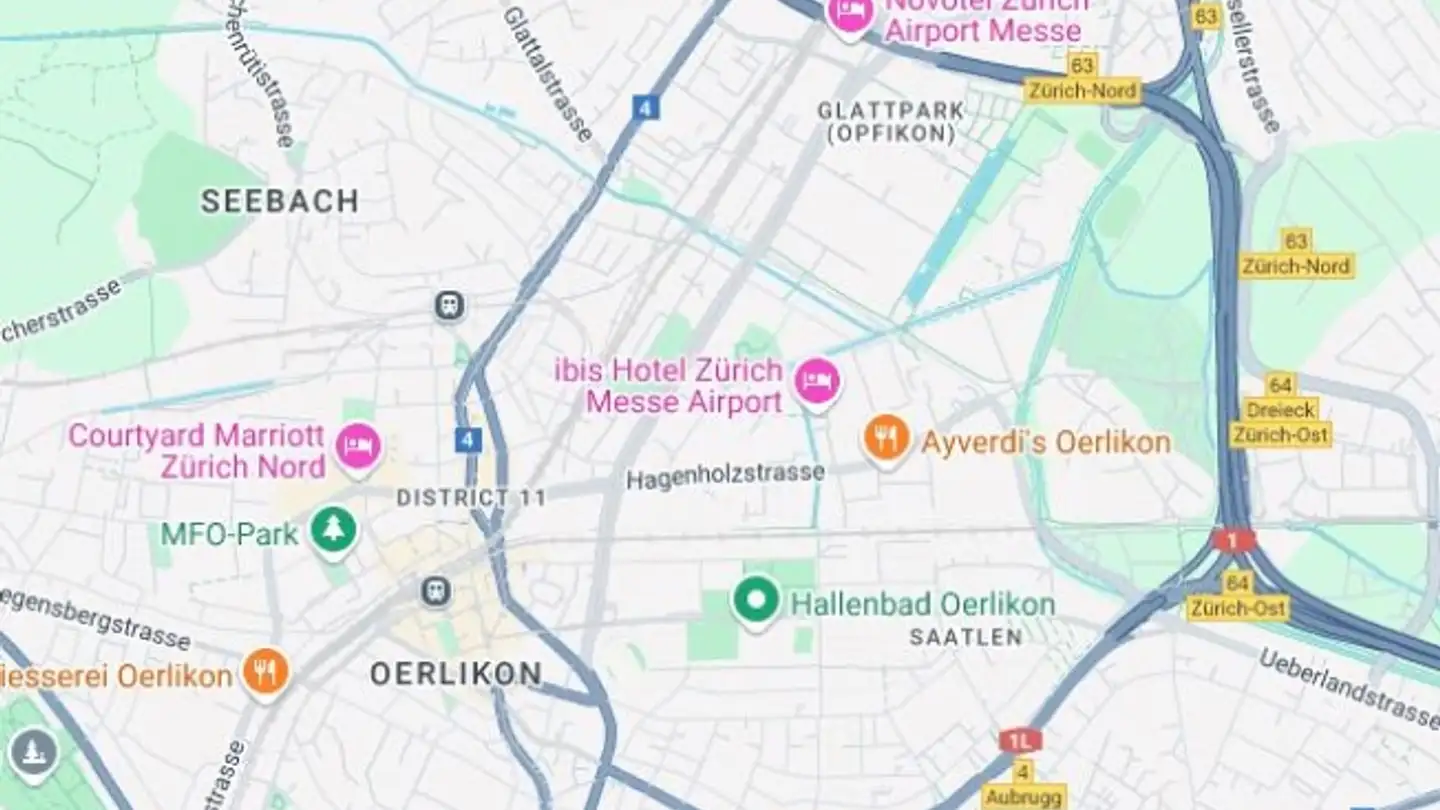1440x810 pixels.
Task: Open the Giesserei Oerlikon restaurant marker
Action: click(265, 672)
